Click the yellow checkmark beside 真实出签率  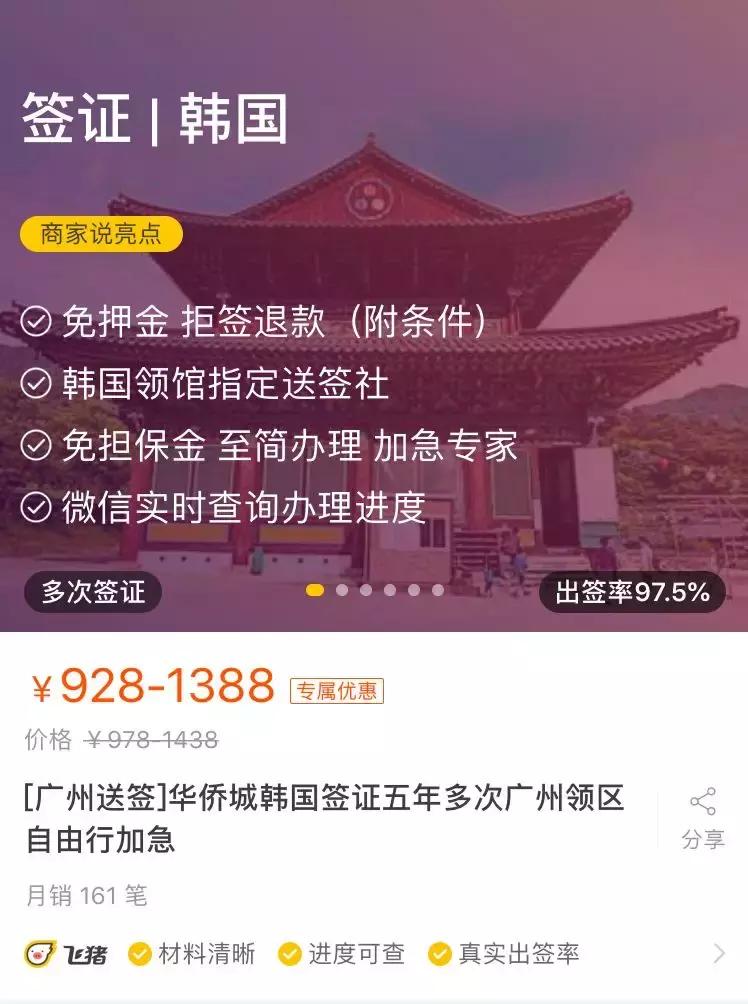coord(438,954)
